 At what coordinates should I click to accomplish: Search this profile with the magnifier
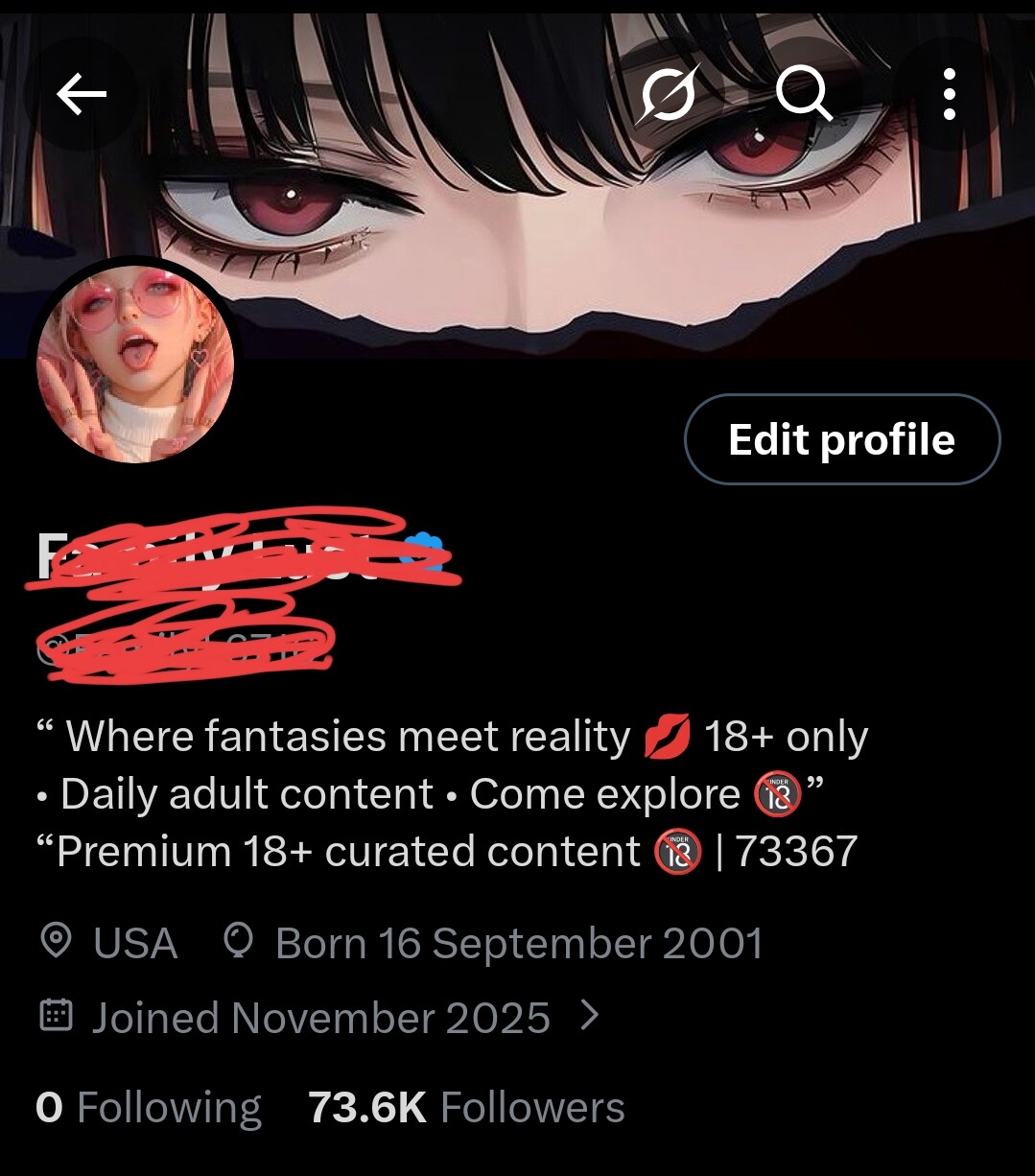pos(803,94)
